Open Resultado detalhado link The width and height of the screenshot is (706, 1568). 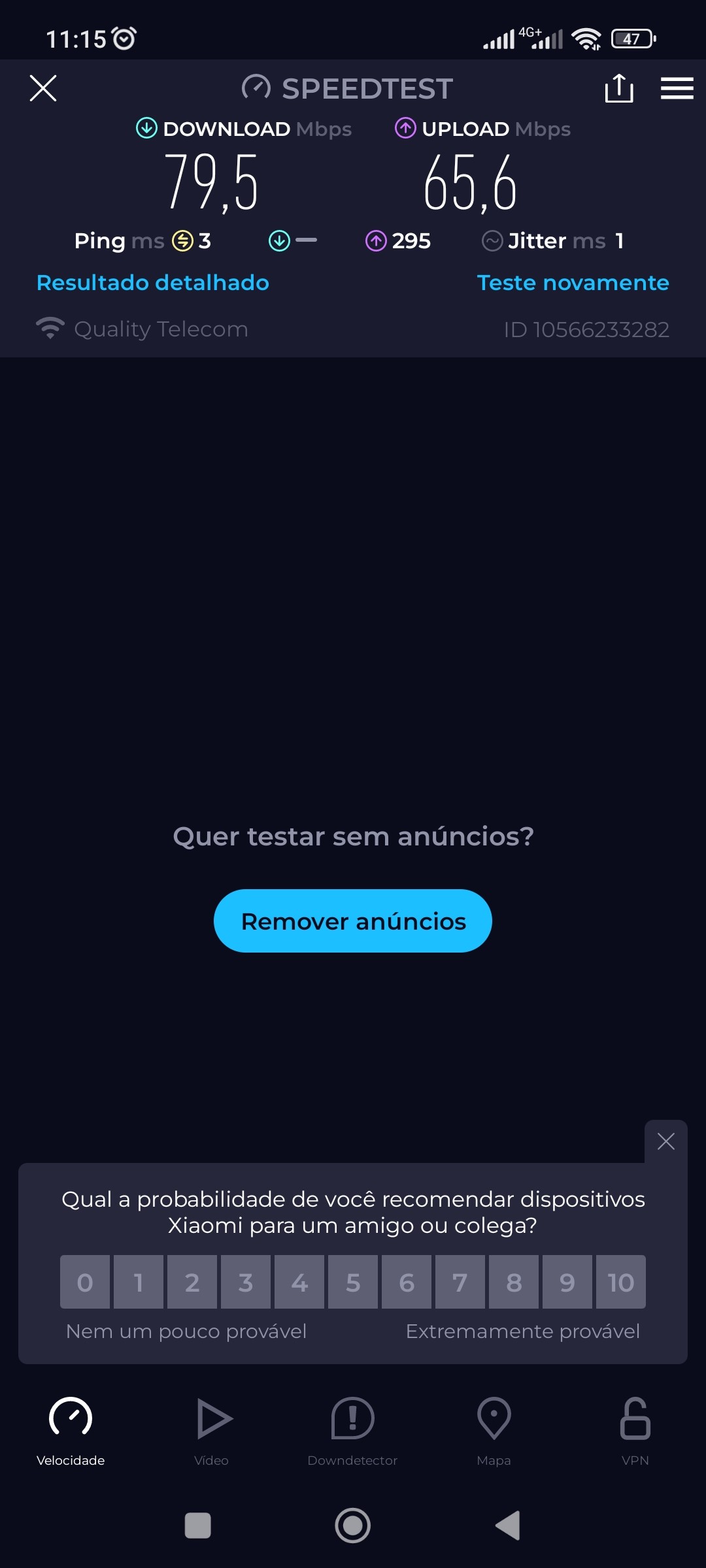pos(152,283)
